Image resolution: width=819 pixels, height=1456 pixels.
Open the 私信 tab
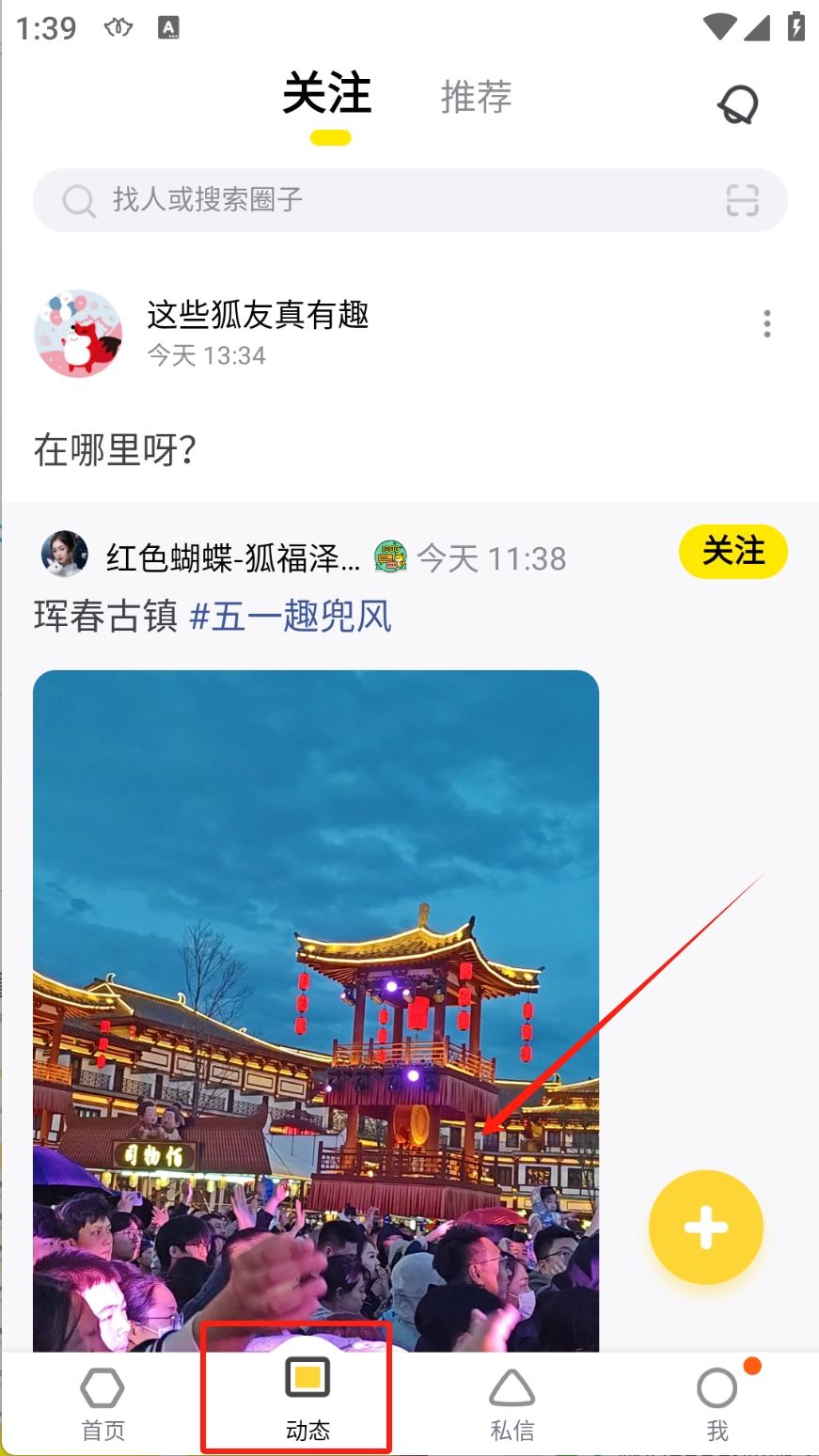tap(512, 1403)
